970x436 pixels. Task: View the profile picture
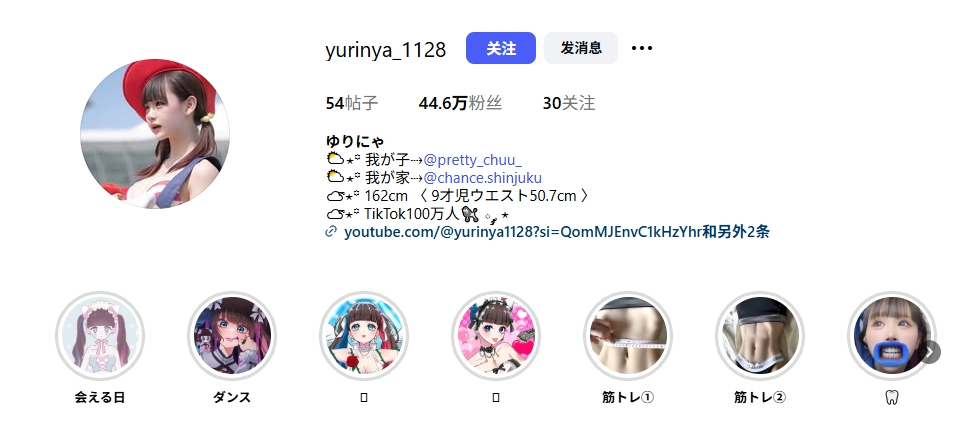coord(155,133)
